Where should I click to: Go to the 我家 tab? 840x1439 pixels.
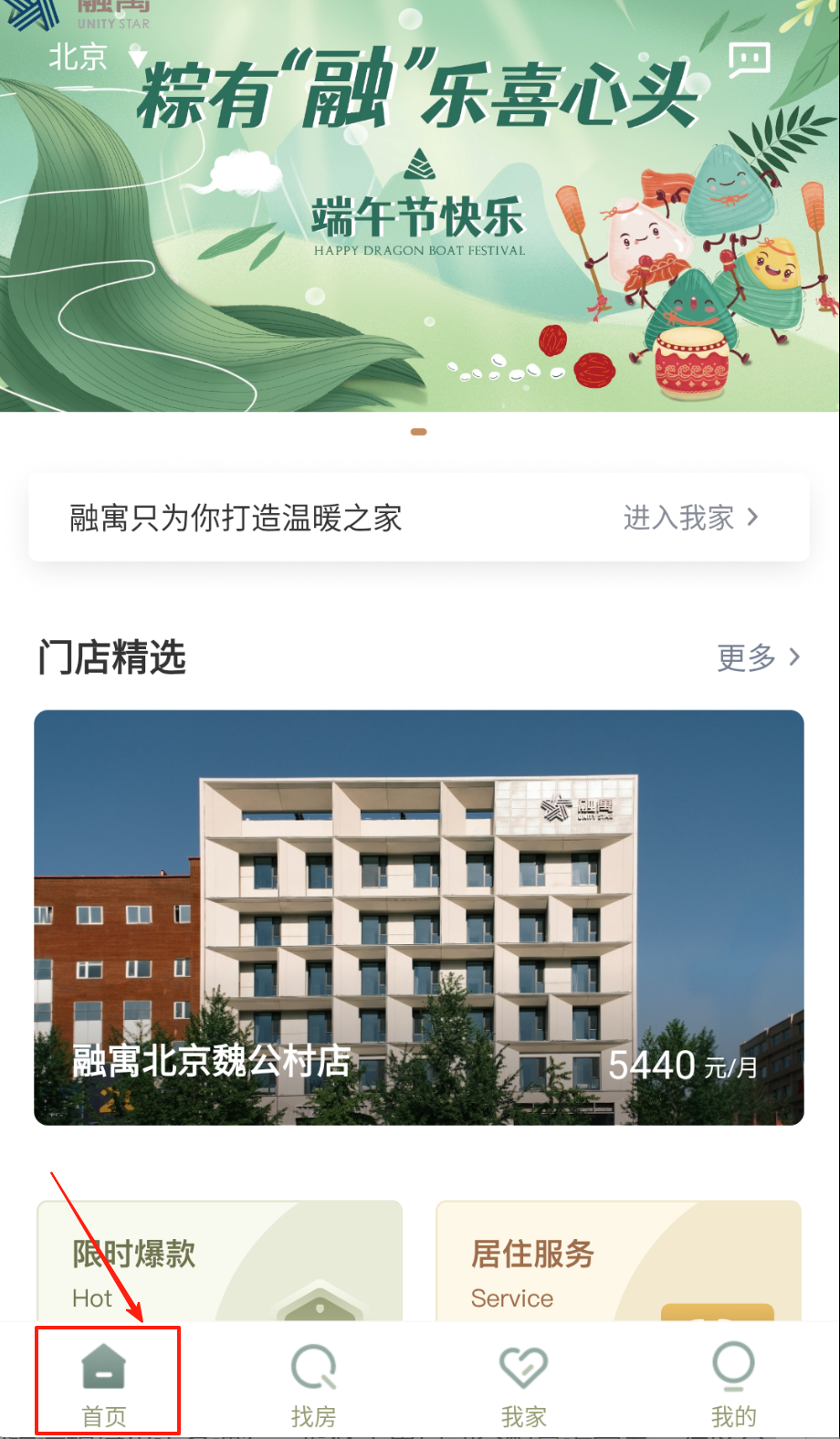click(523, 1382)
